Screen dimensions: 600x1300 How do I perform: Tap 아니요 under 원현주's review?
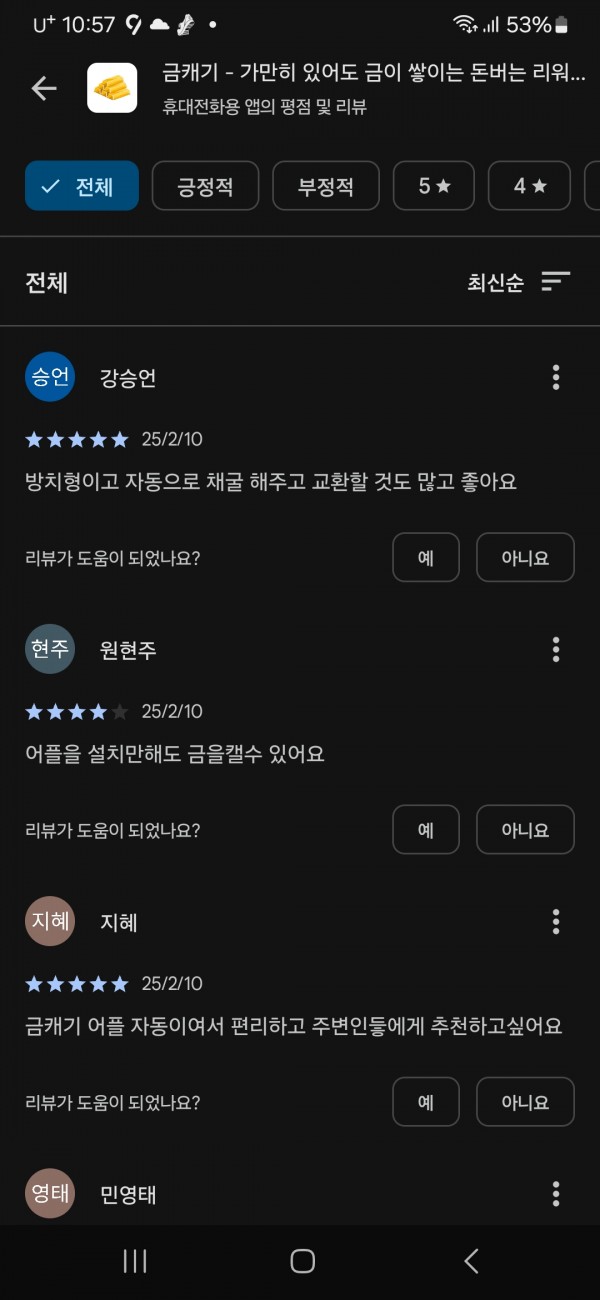525,830
